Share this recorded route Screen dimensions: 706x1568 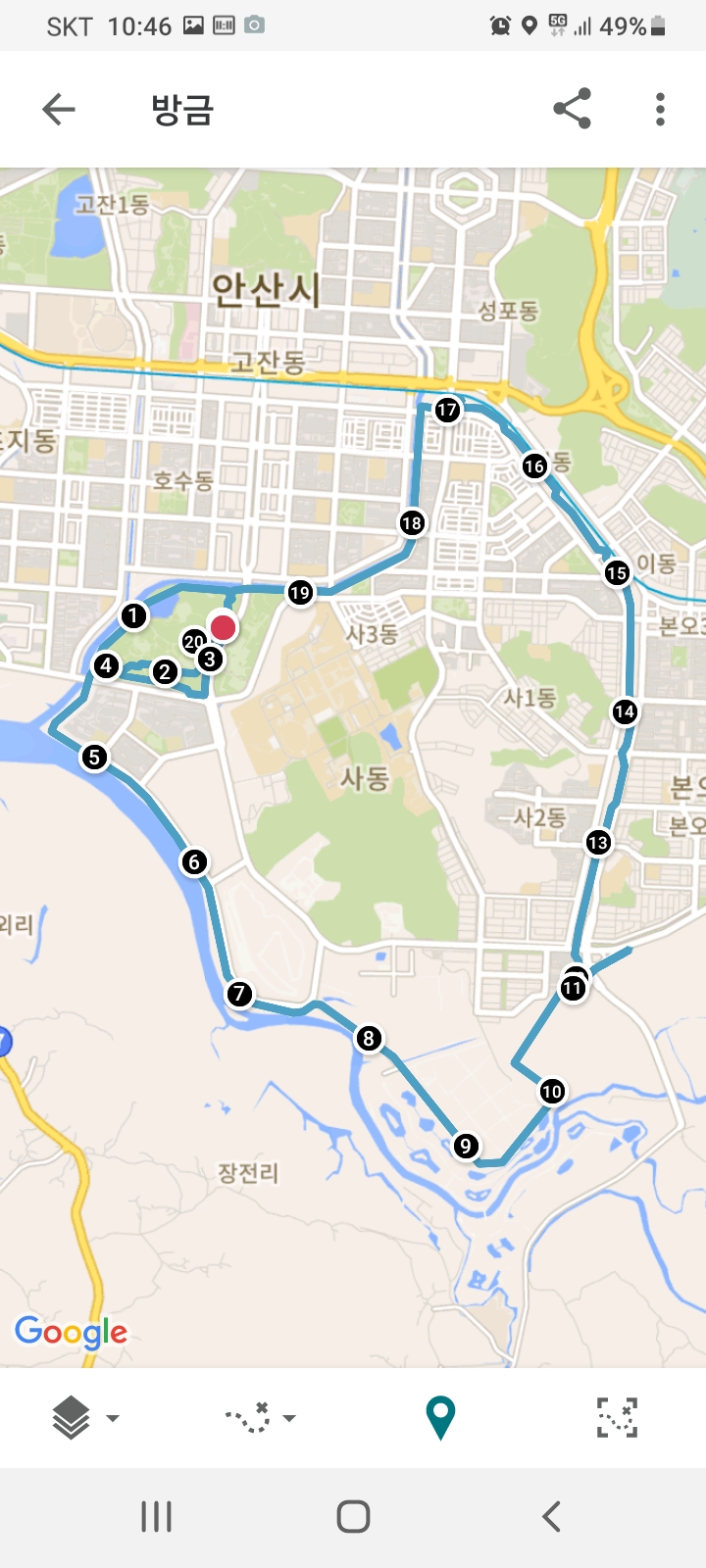tap(572, 109)
